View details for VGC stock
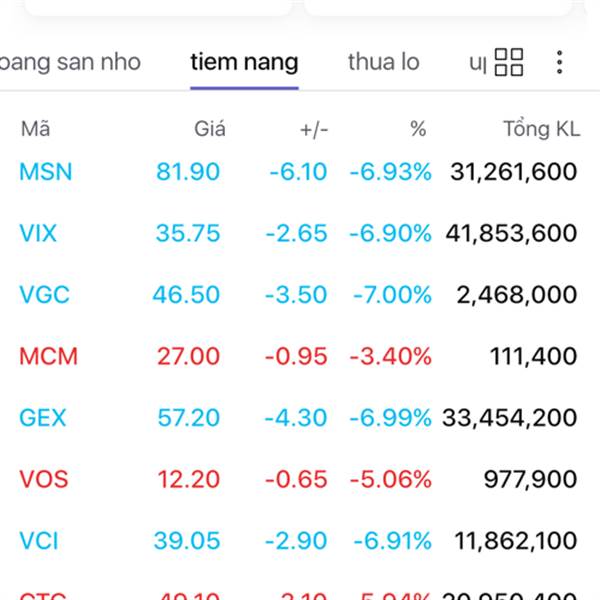Image resolution: width=600 pixels, height=600 pixels. 44,295
